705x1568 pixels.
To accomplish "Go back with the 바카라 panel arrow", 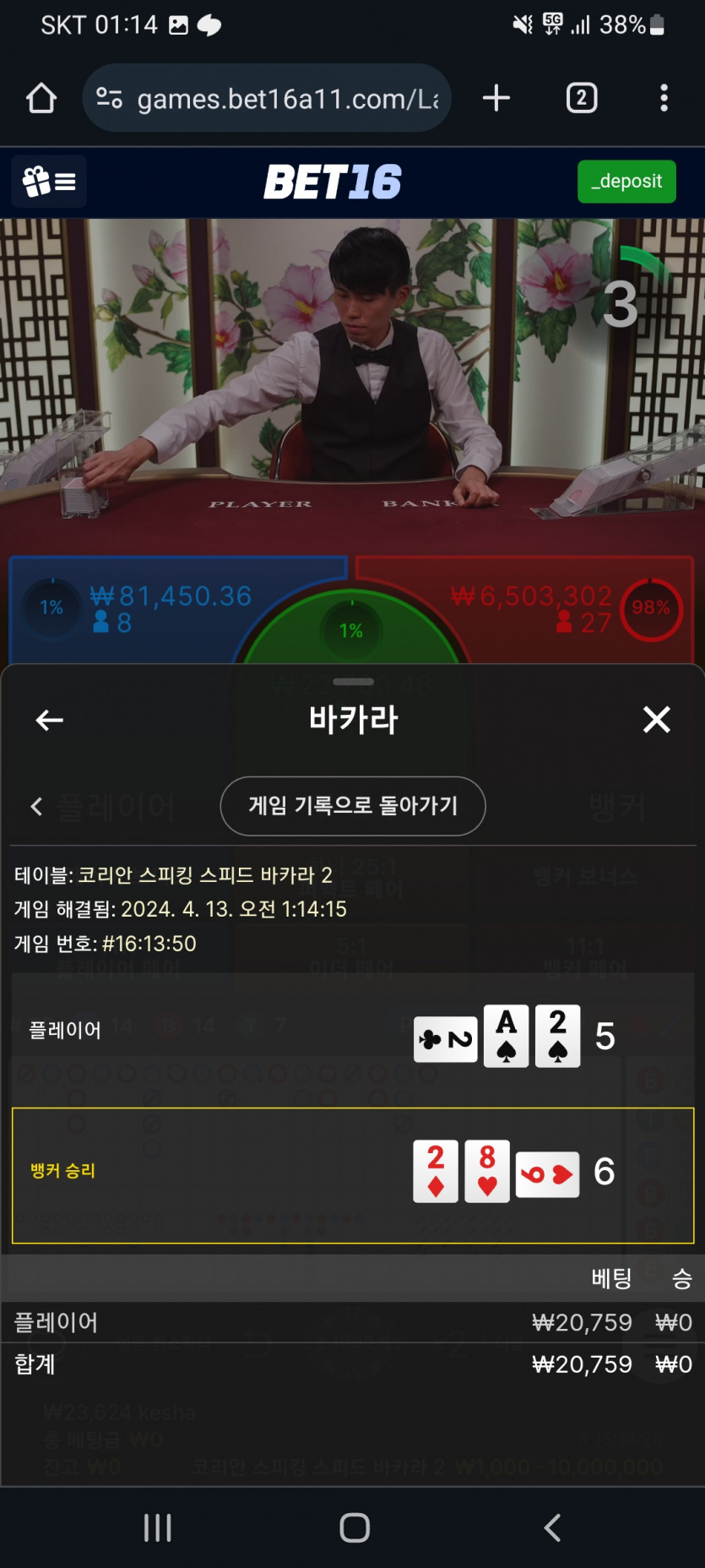I will point(49,720).
